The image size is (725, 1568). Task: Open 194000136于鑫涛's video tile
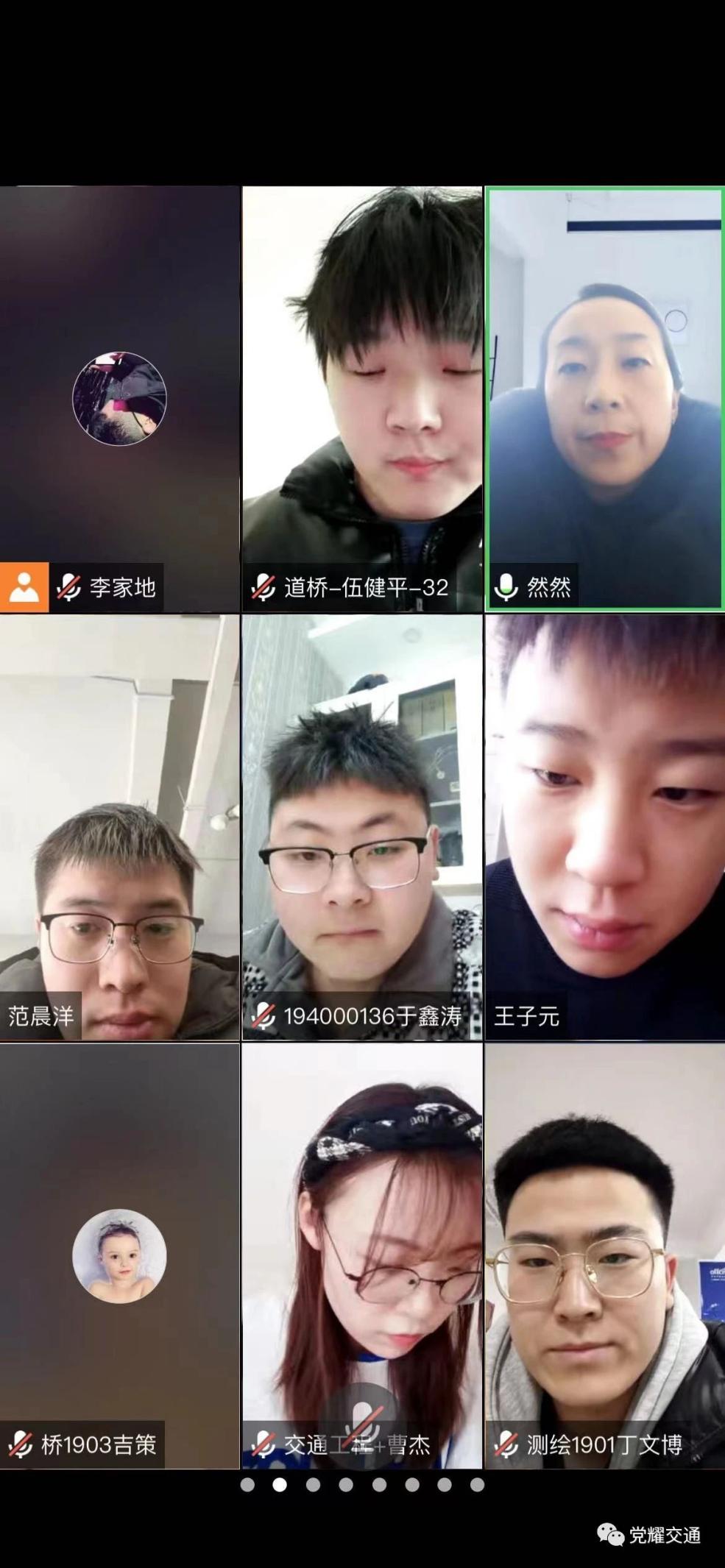(362, 827)
